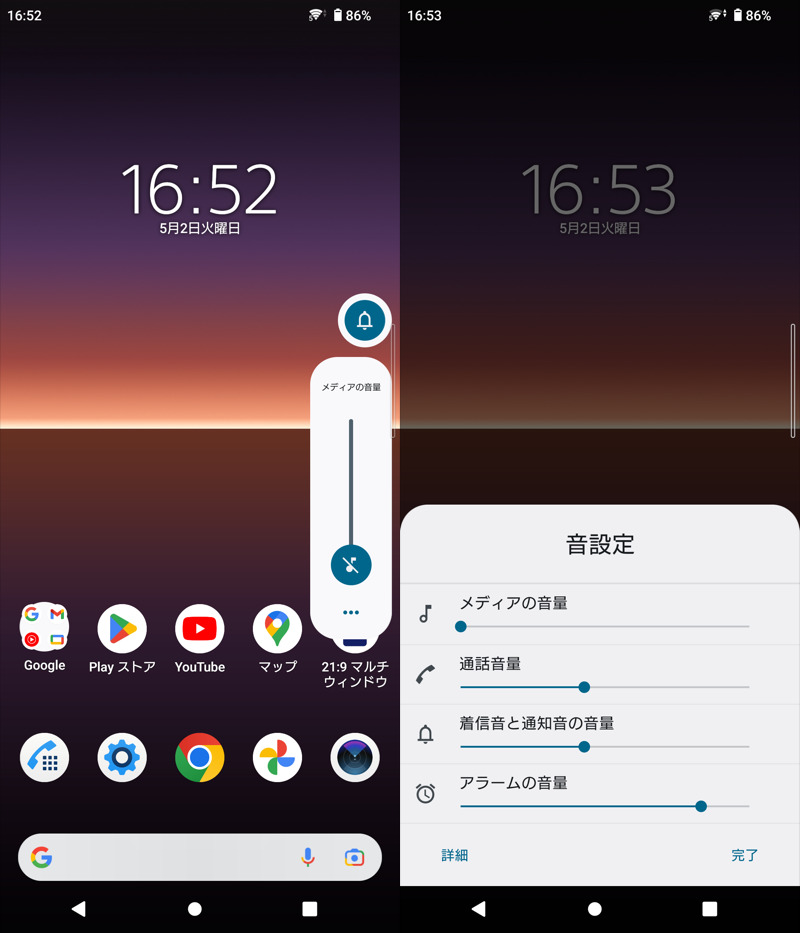Open the YouTube app

(x=200, y=629)
